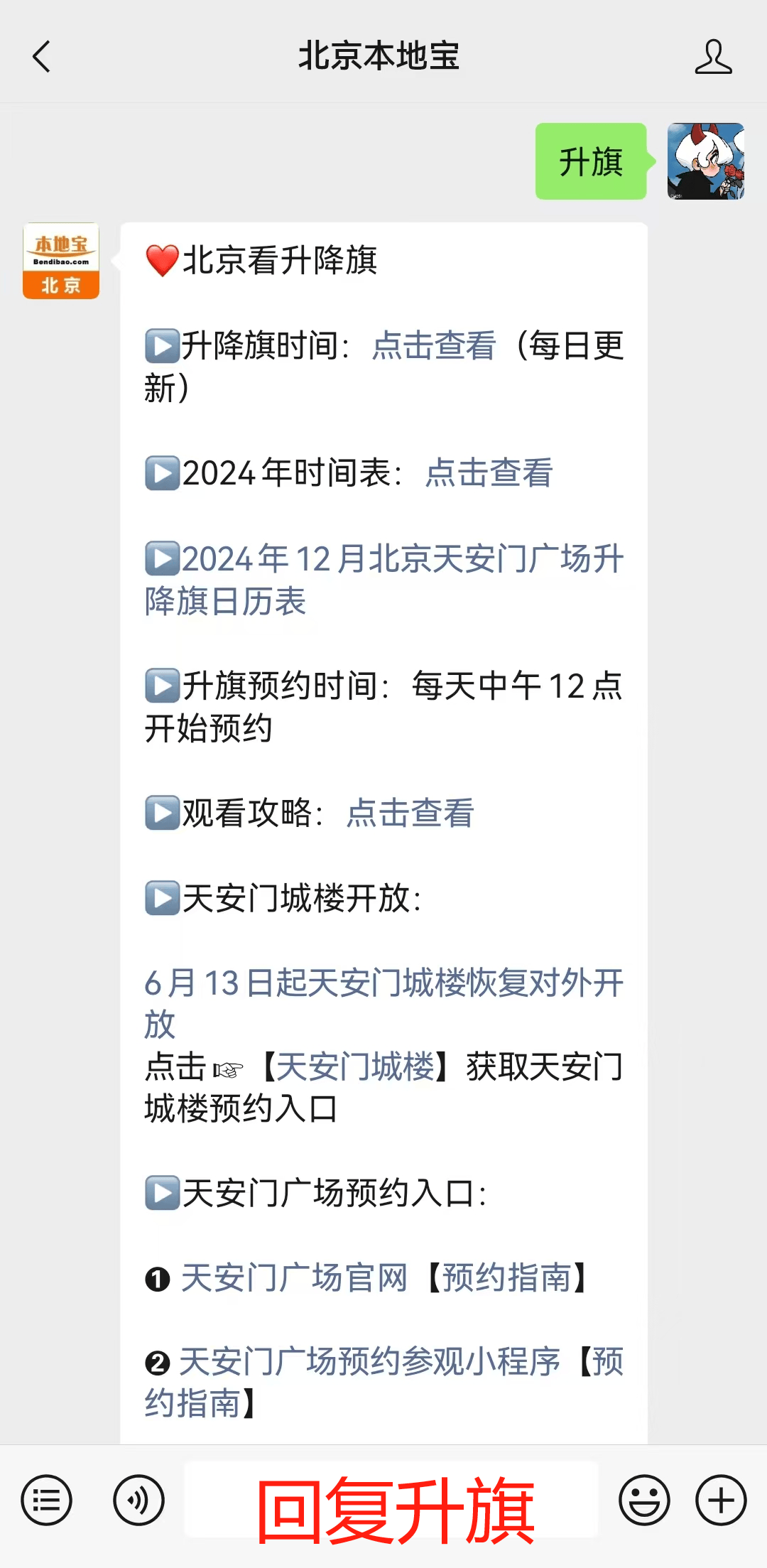Switch to voice input mode
This screenshot has height=1568, width=767.
click(x=139, y=1499)
